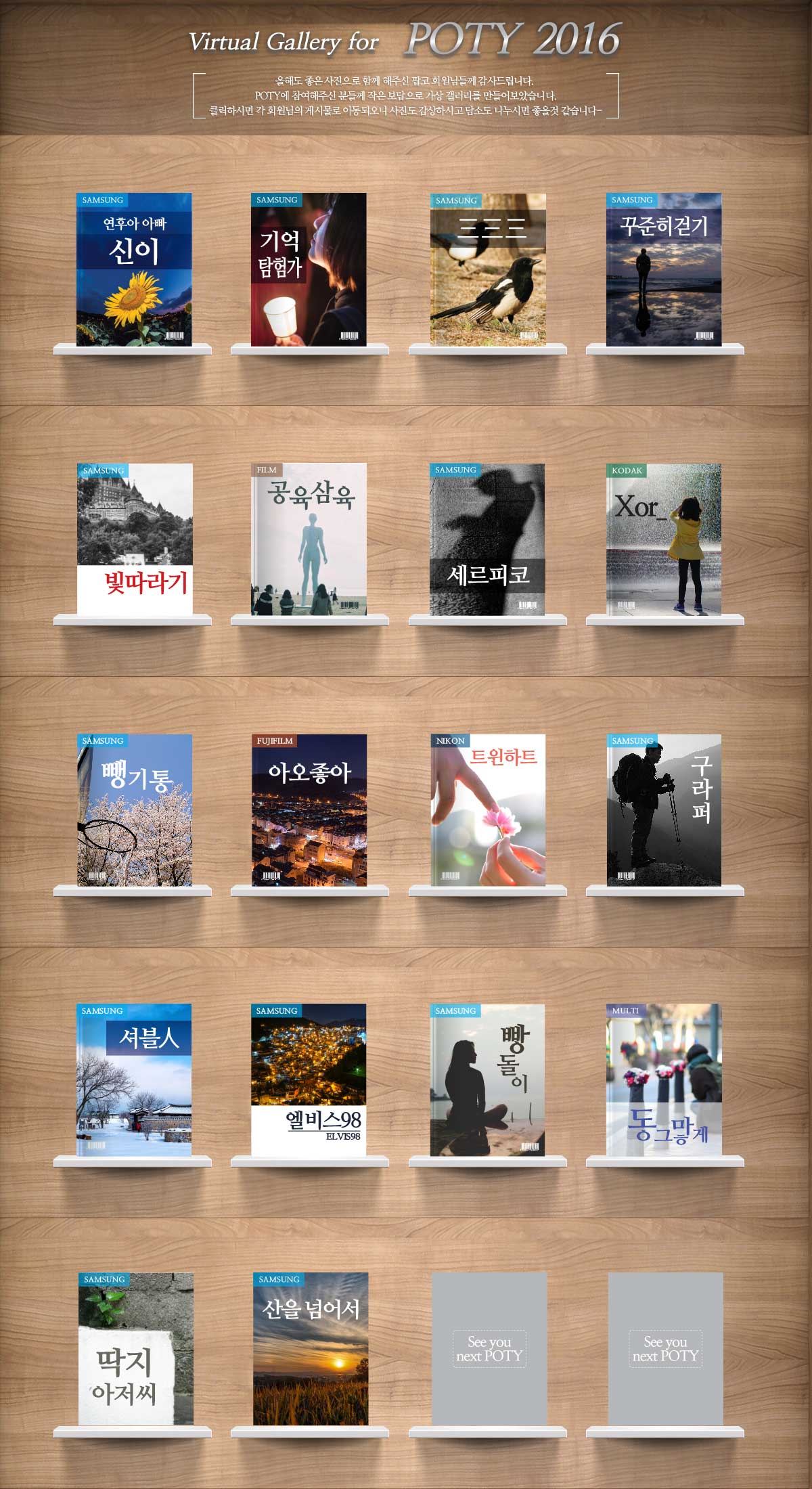Select the magpie book cover
Screen dimensions: 812x1489
click(x=488, y=269)
